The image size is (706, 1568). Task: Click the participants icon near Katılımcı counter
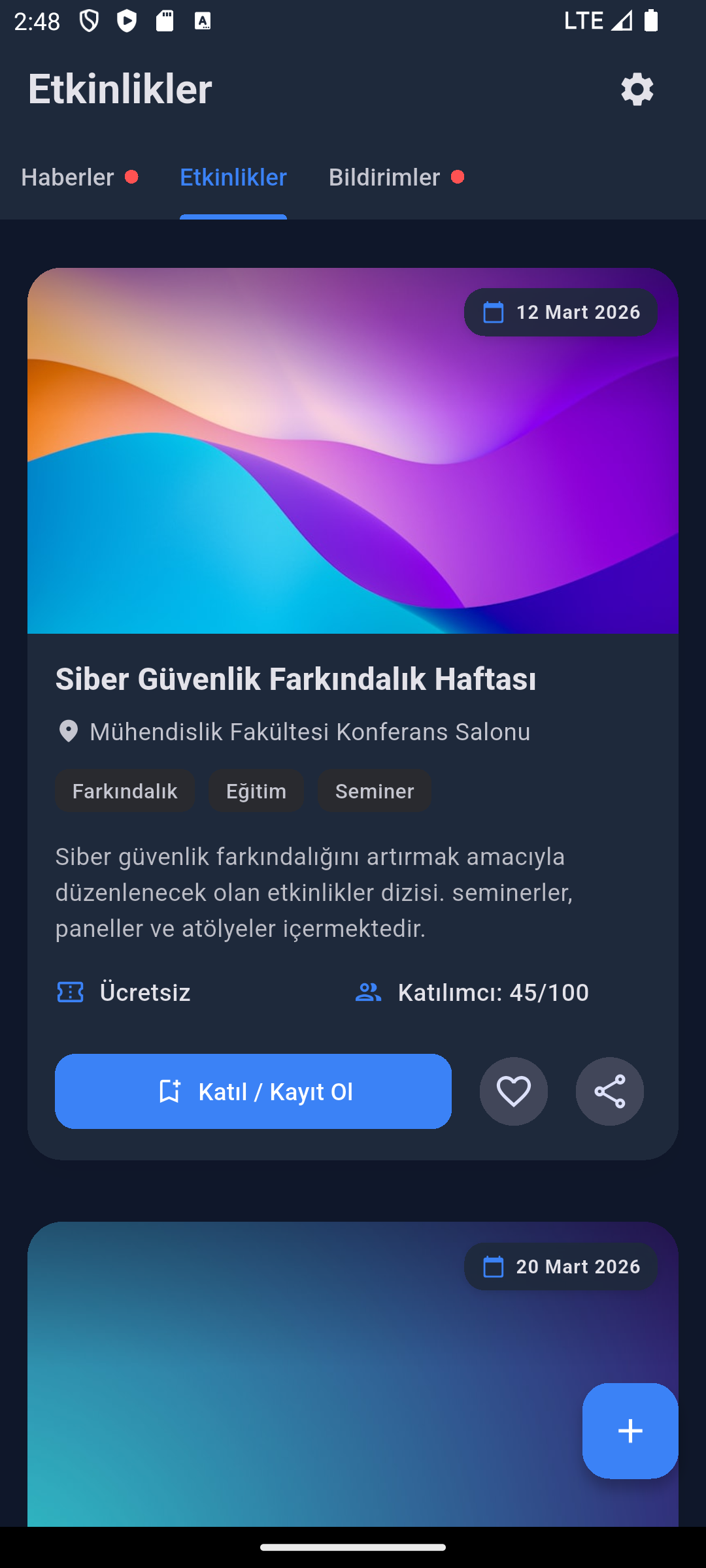[369, 992]
